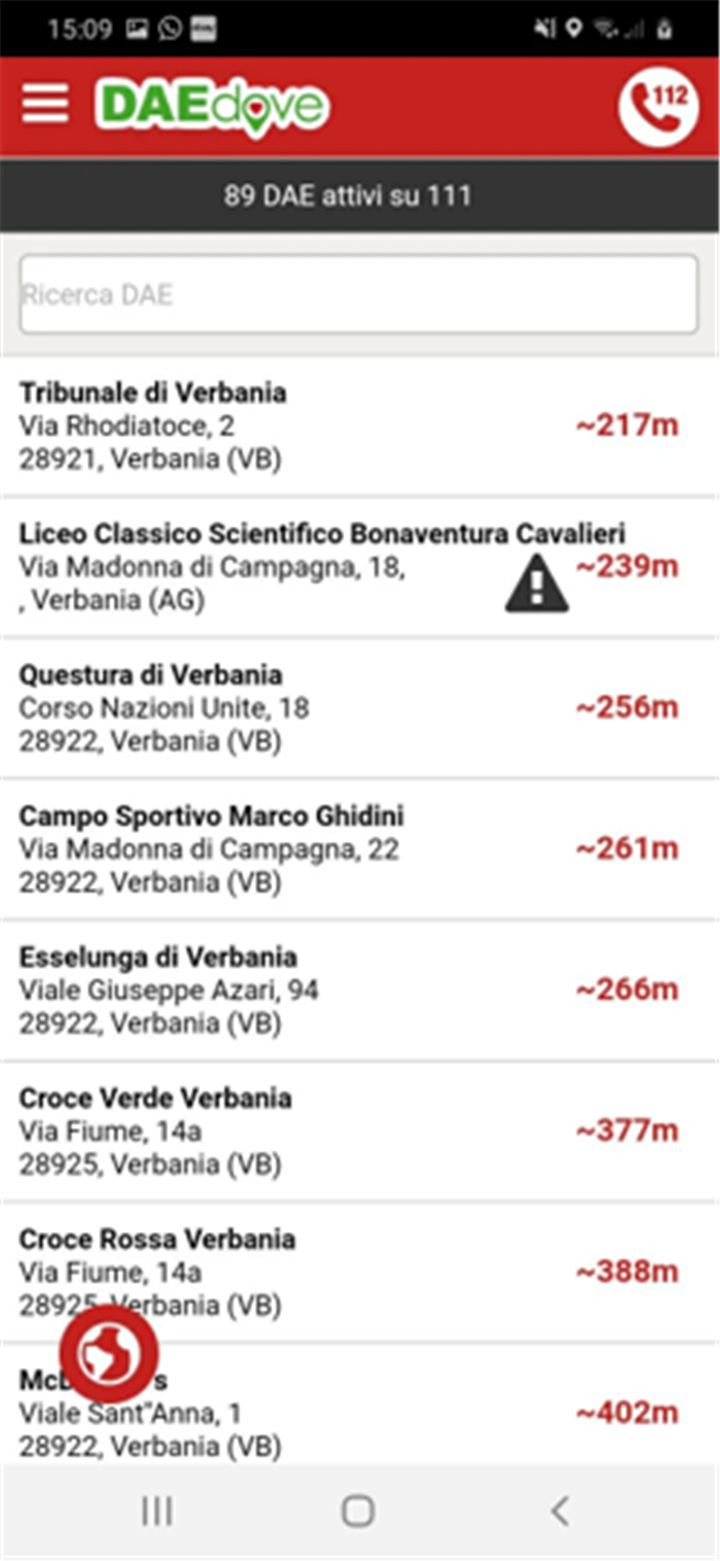Go back with system back button
The image size is (720, 1561).
point(561,1510)
